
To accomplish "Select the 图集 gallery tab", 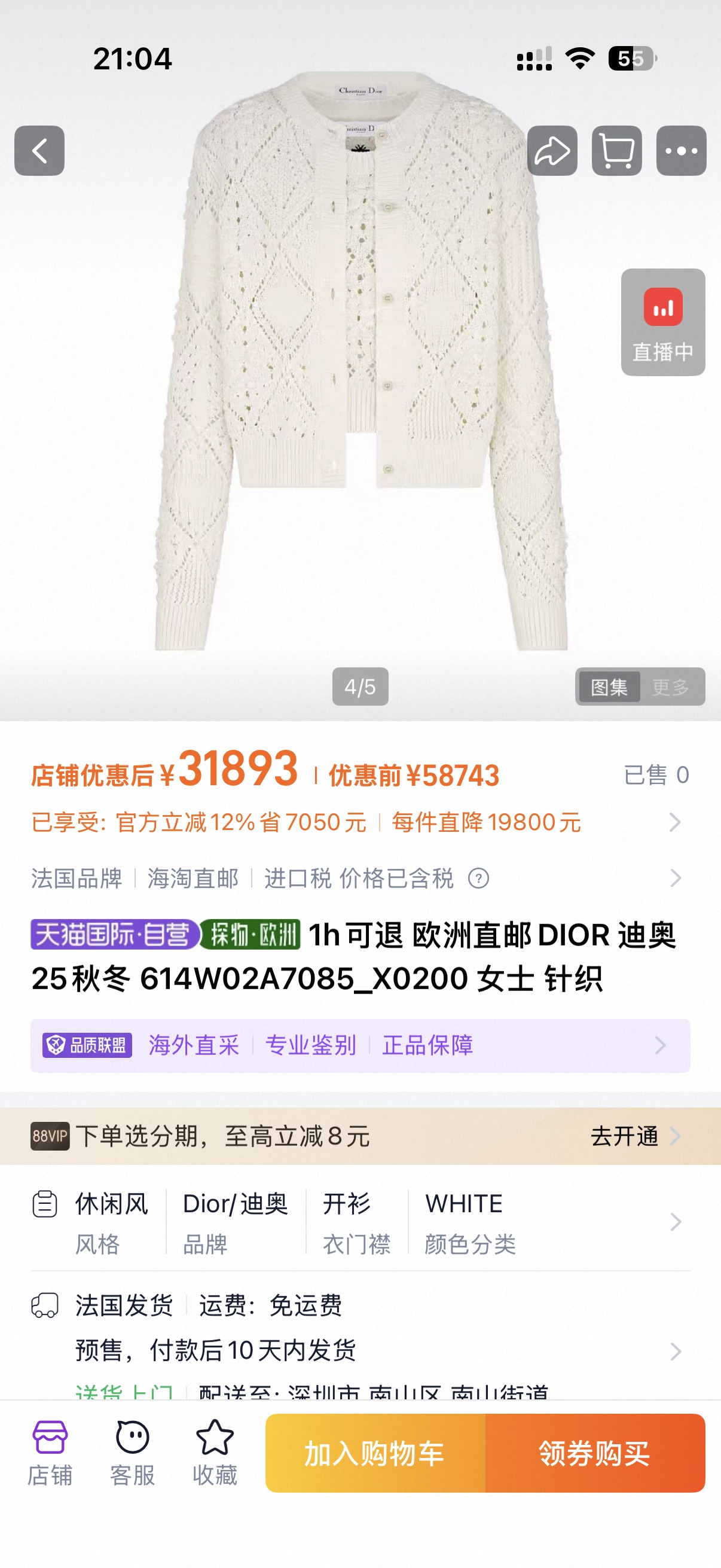I will (x=609, y=687).
